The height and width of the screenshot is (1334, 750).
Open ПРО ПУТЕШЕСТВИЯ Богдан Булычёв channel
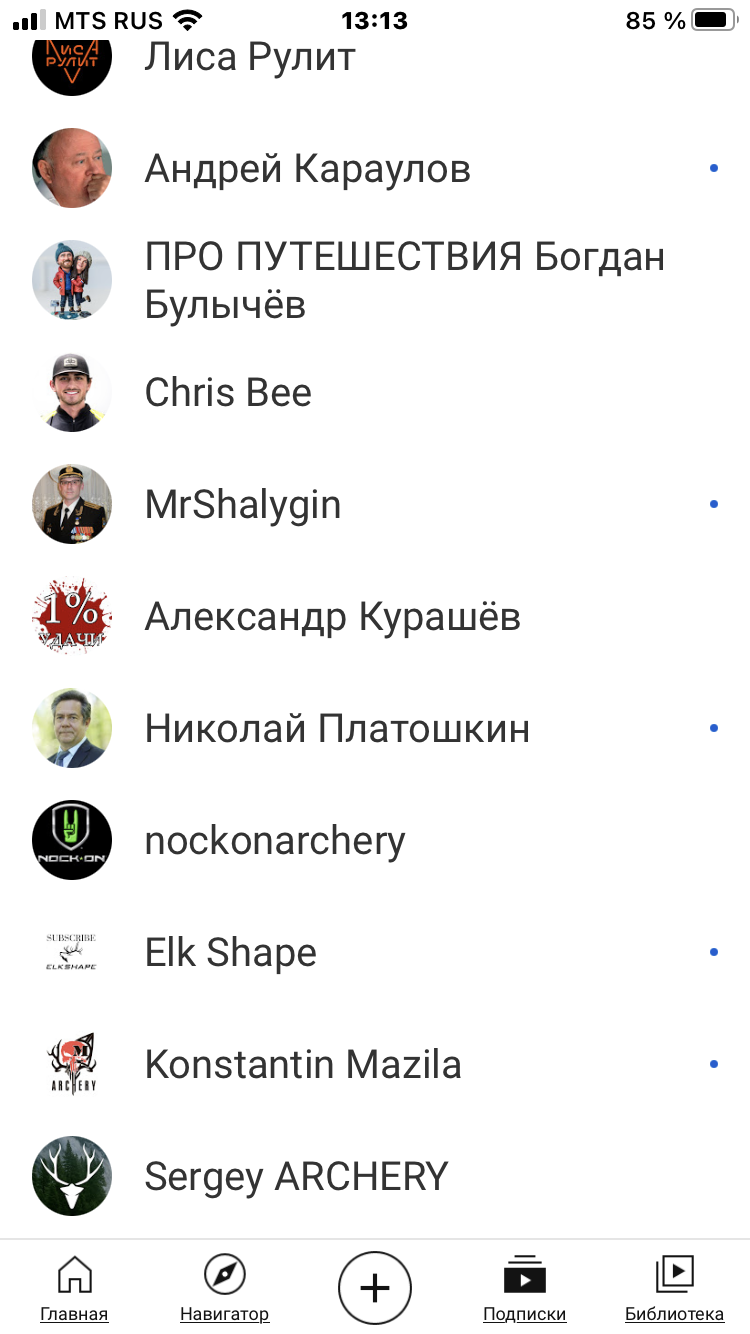pyautogui.click(x=375, y=280)
